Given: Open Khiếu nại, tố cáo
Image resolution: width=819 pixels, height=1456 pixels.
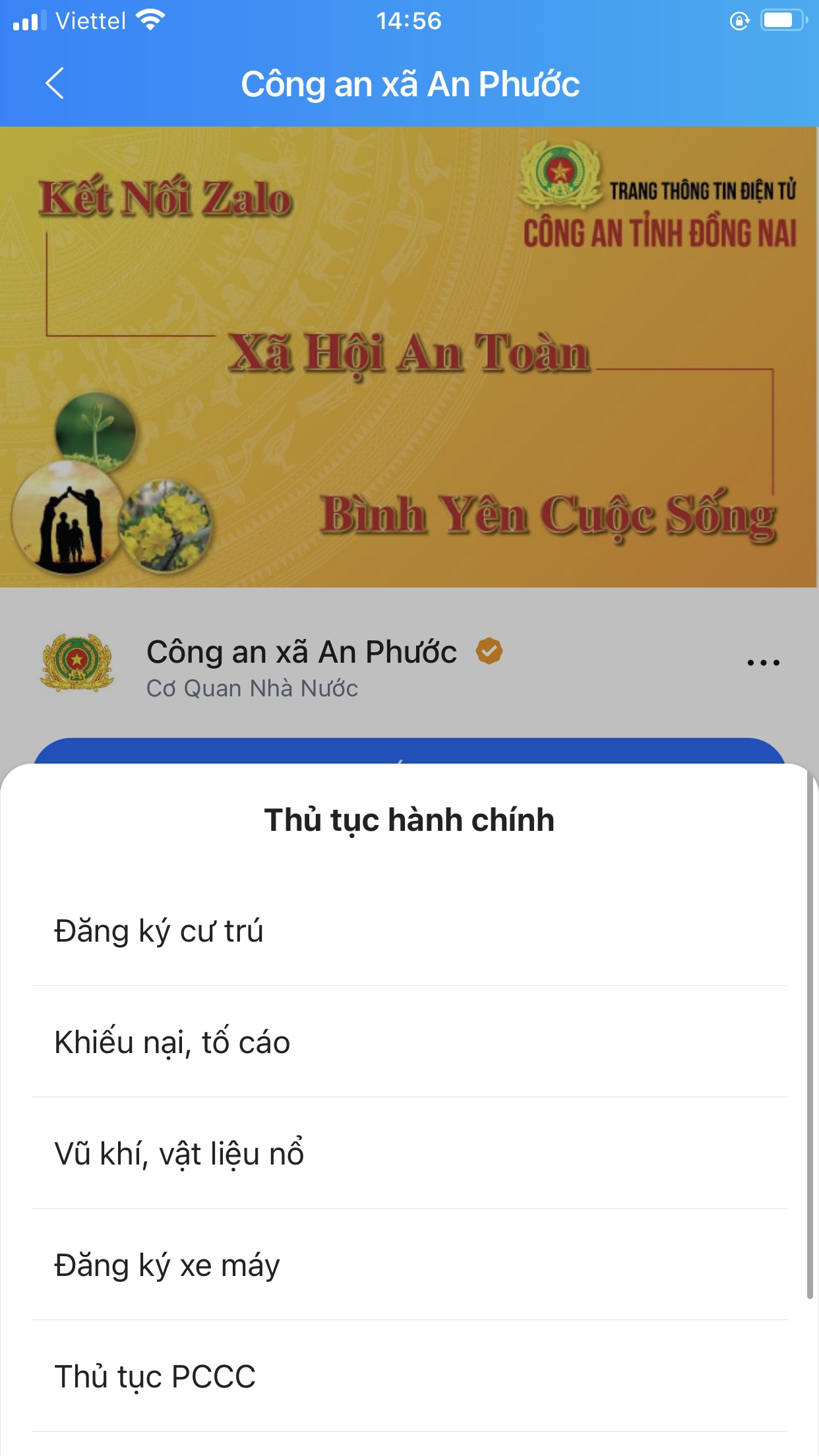Looking at the screenshot, I should (409, 1043).
